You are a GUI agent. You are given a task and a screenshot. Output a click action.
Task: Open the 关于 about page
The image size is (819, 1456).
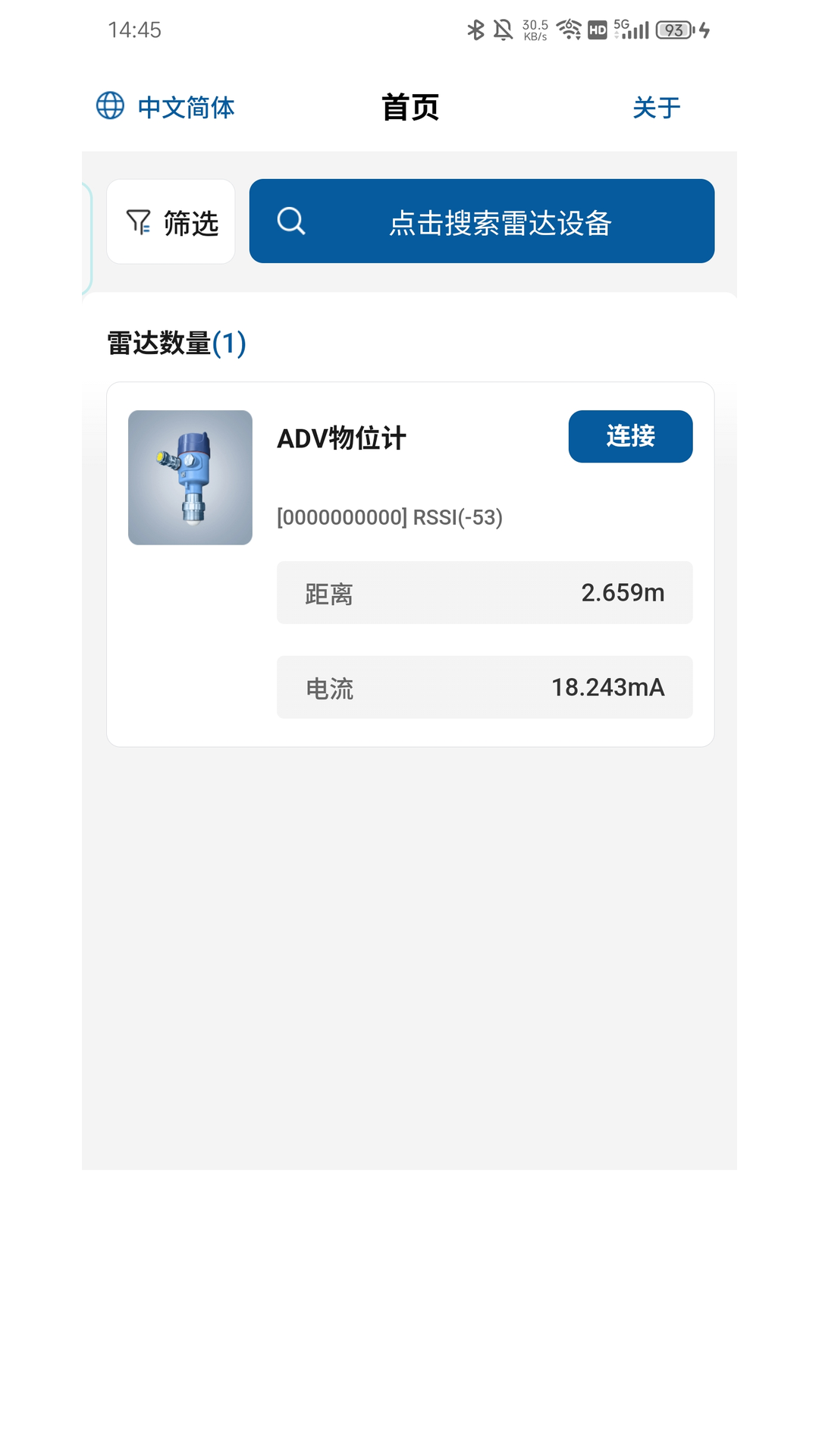657,108
